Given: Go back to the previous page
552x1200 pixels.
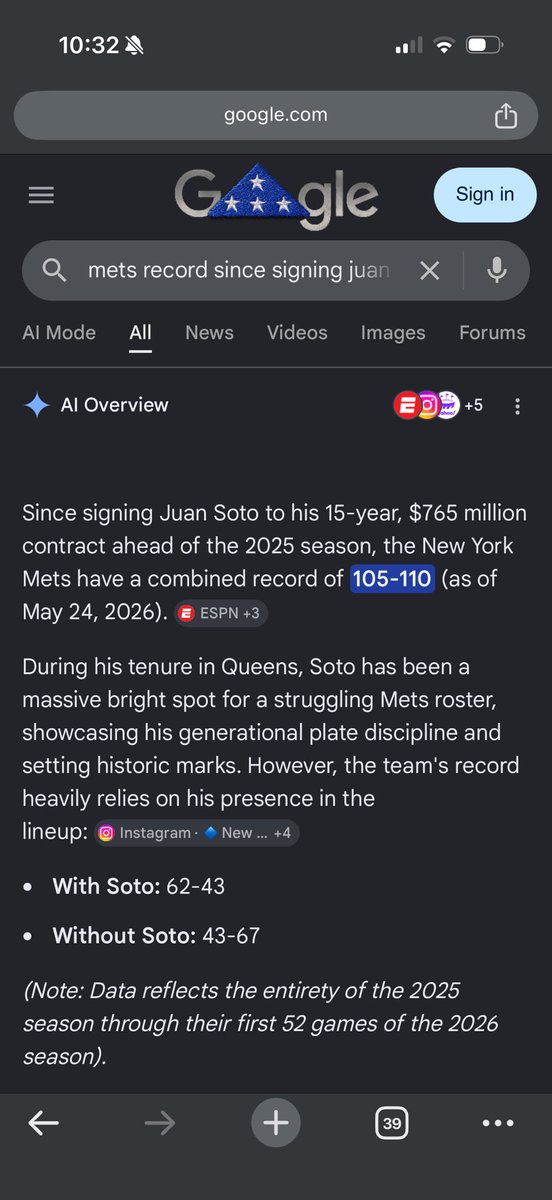Looking at the screenshot, I should (x=43, y=1124).
